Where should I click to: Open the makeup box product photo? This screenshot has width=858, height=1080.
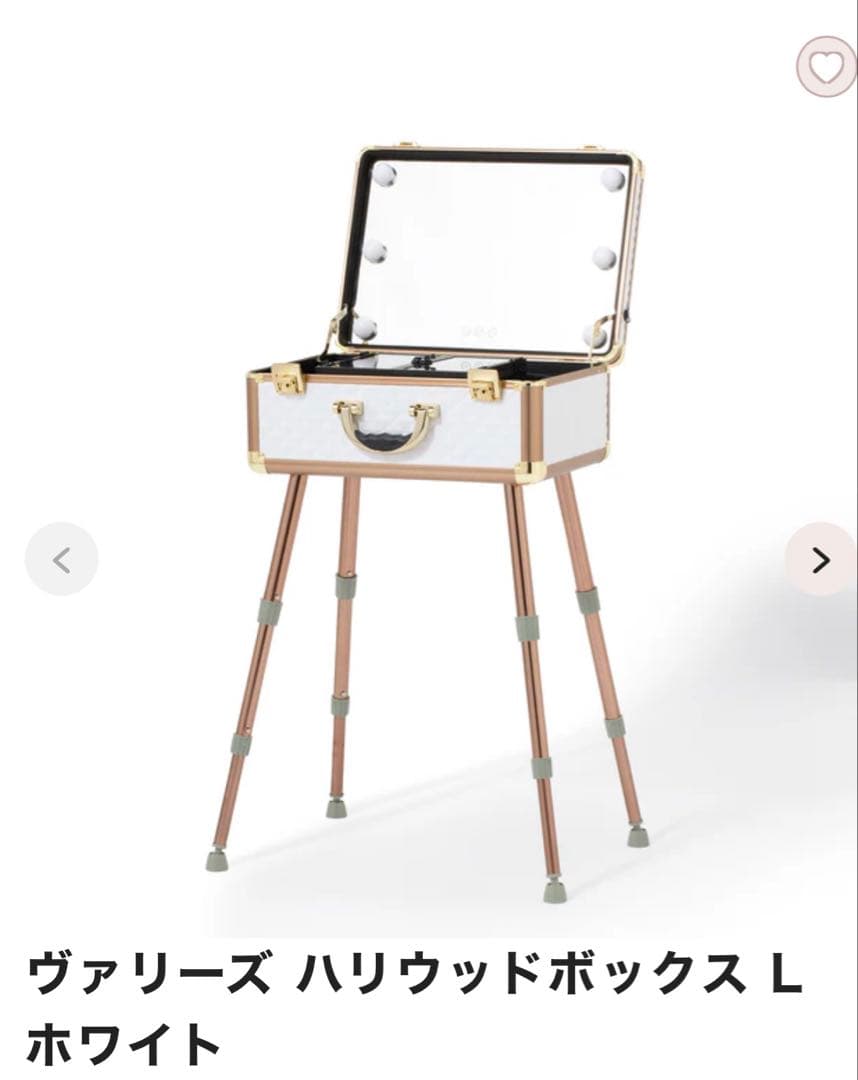tap(430, 500)
